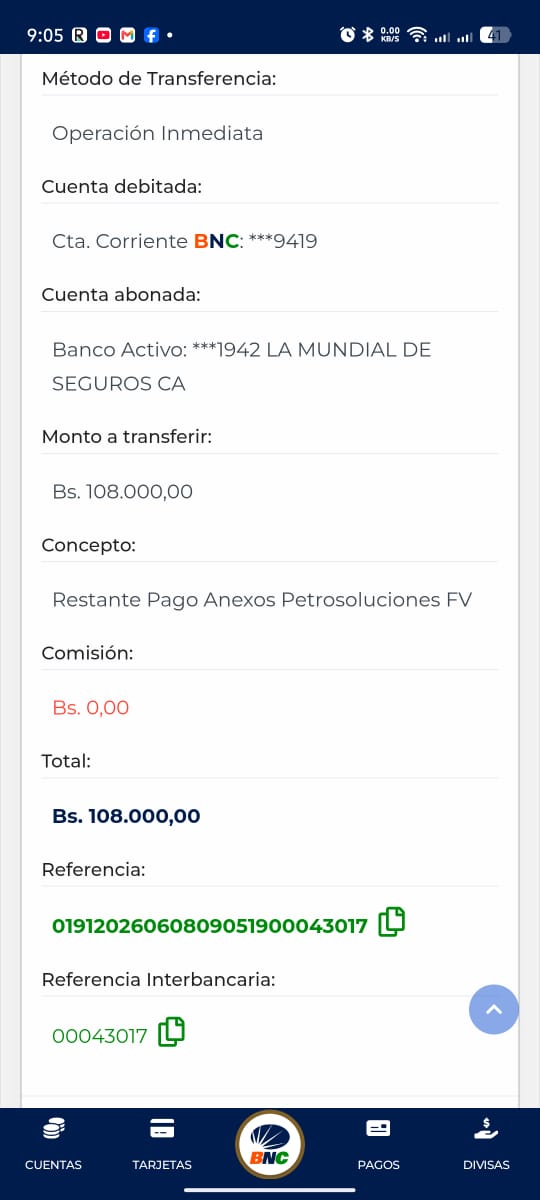Copy the Referencia Interbancaria 00043017
The image size is (540, 1200).
tap(172, 1032)
